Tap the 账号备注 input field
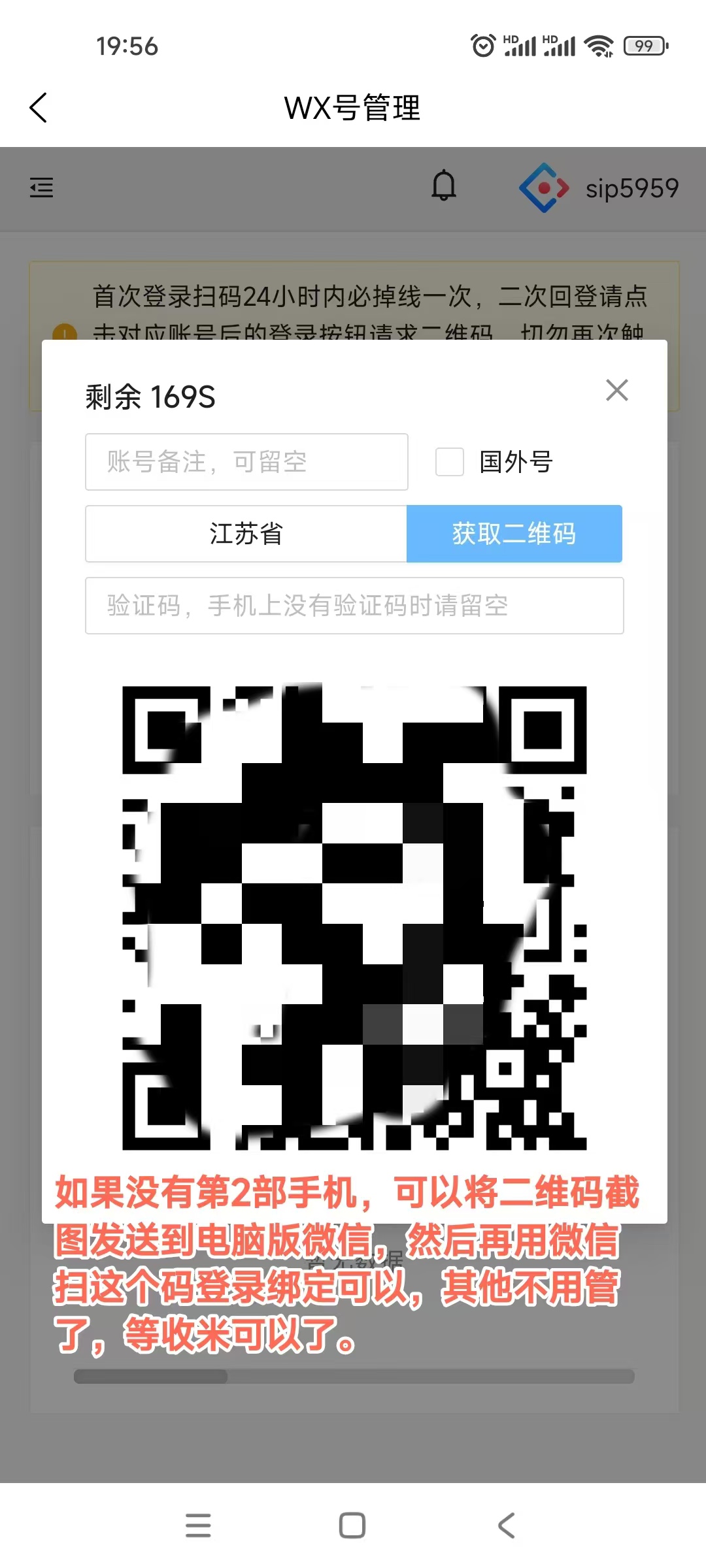The image size is (706, 1568). pyautogui.click(x=246, y=462)
